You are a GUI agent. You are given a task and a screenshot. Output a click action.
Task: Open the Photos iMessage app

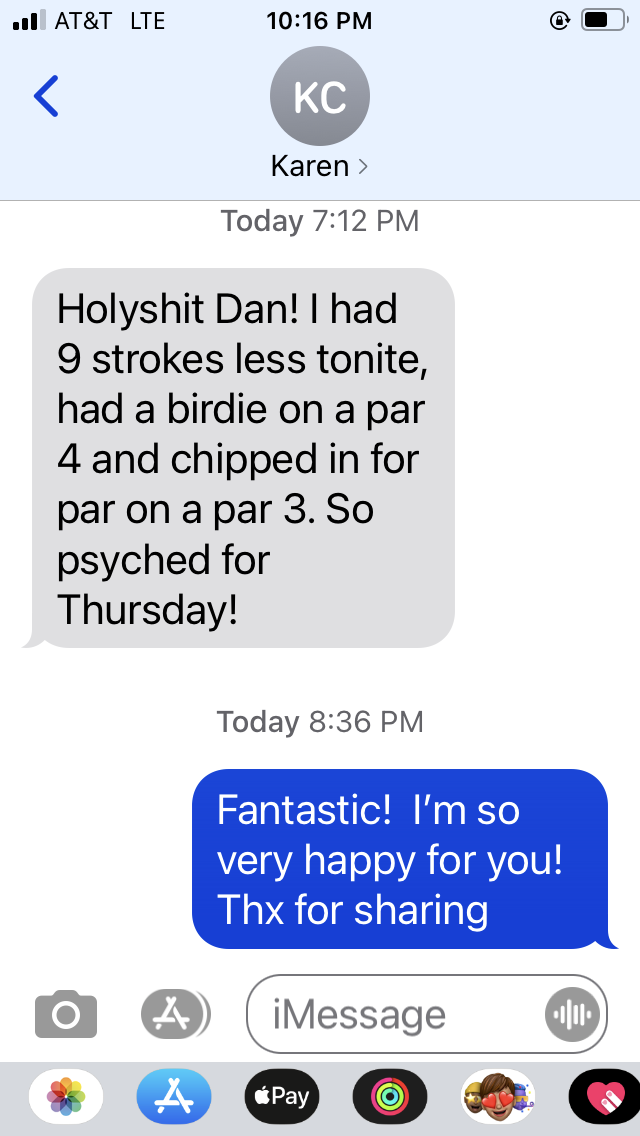66,1097
